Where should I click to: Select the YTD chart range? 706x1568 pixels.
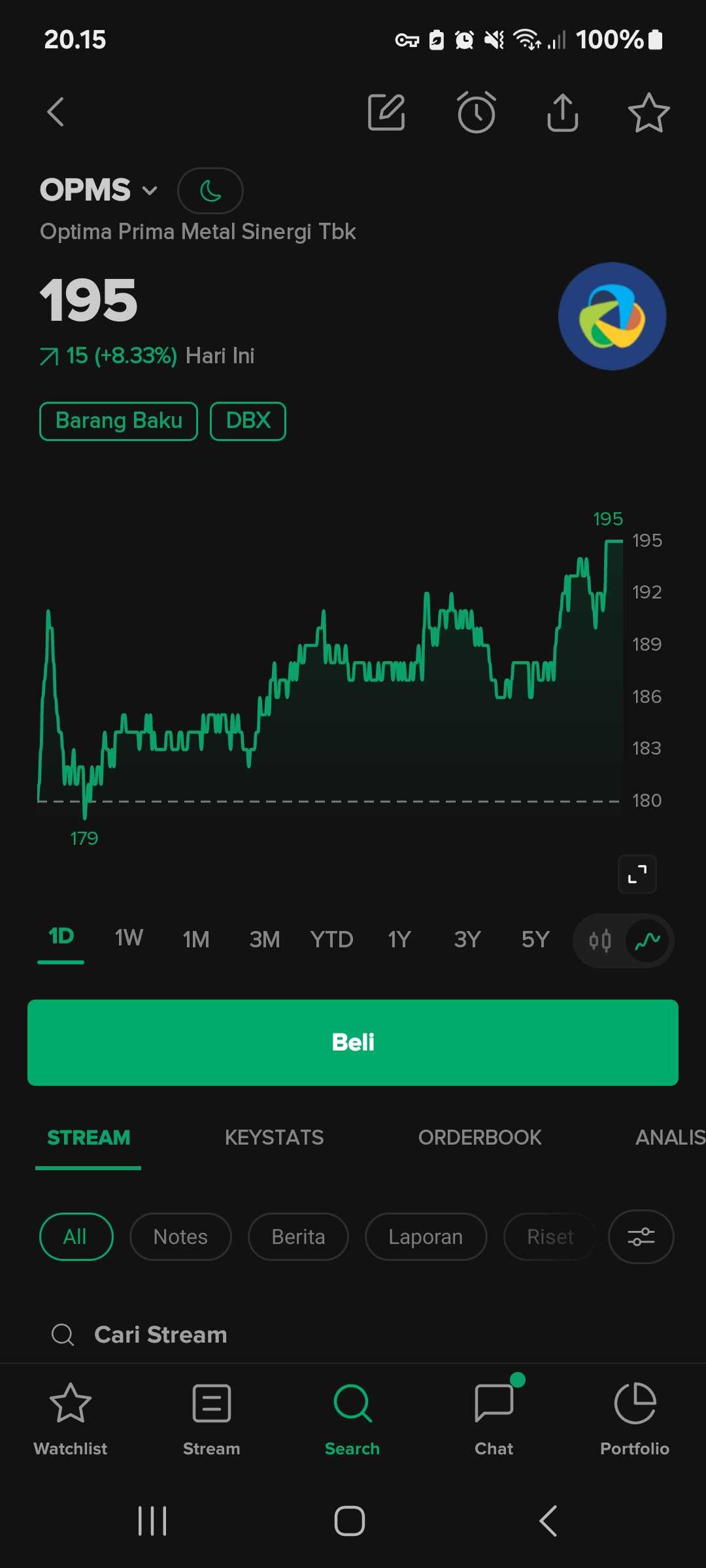pos(331,939)
